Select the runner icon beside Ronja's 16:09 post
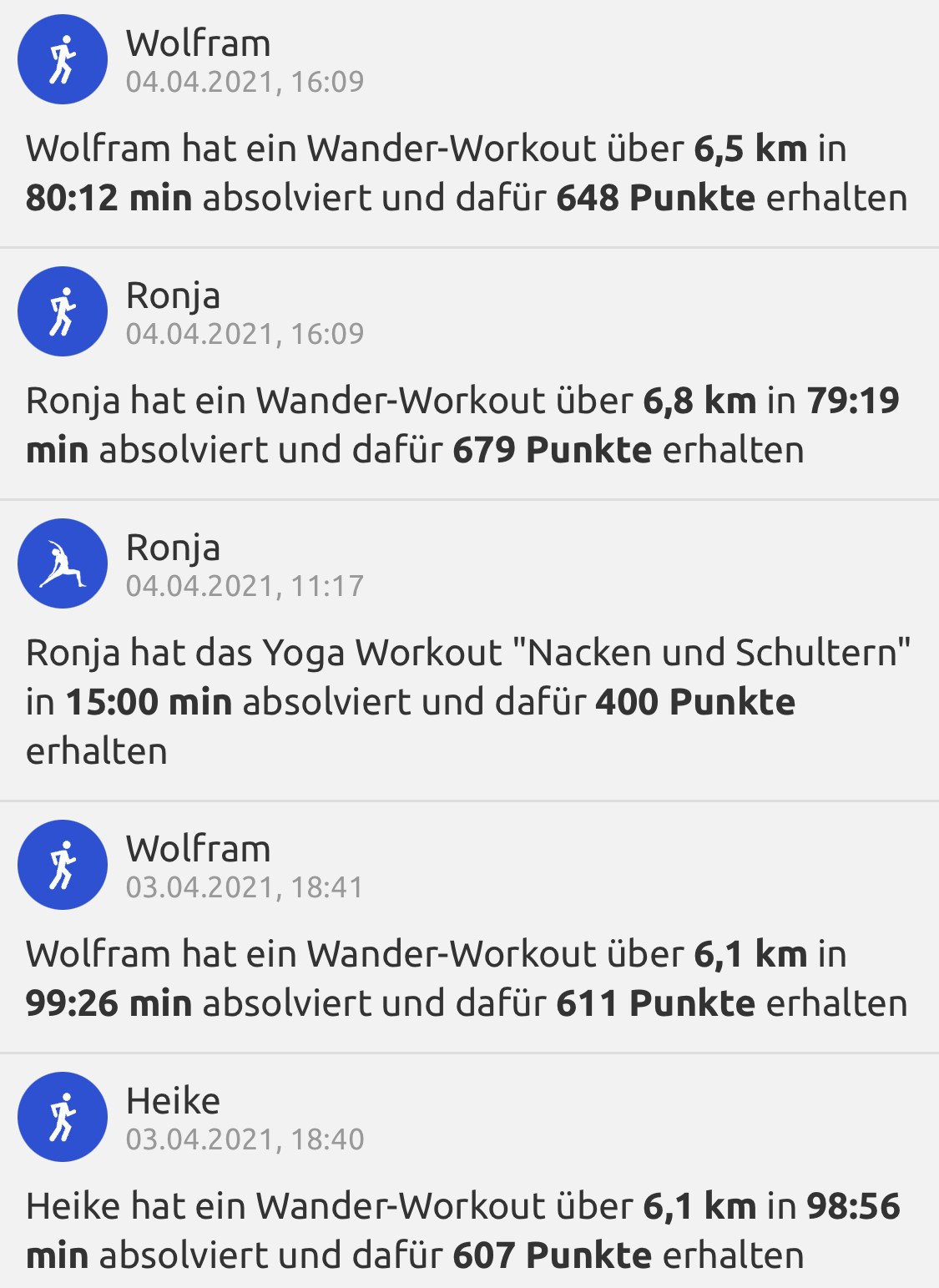Image resolution: width=939 pixels, height=1288 pixels. [x=62, y=310]
